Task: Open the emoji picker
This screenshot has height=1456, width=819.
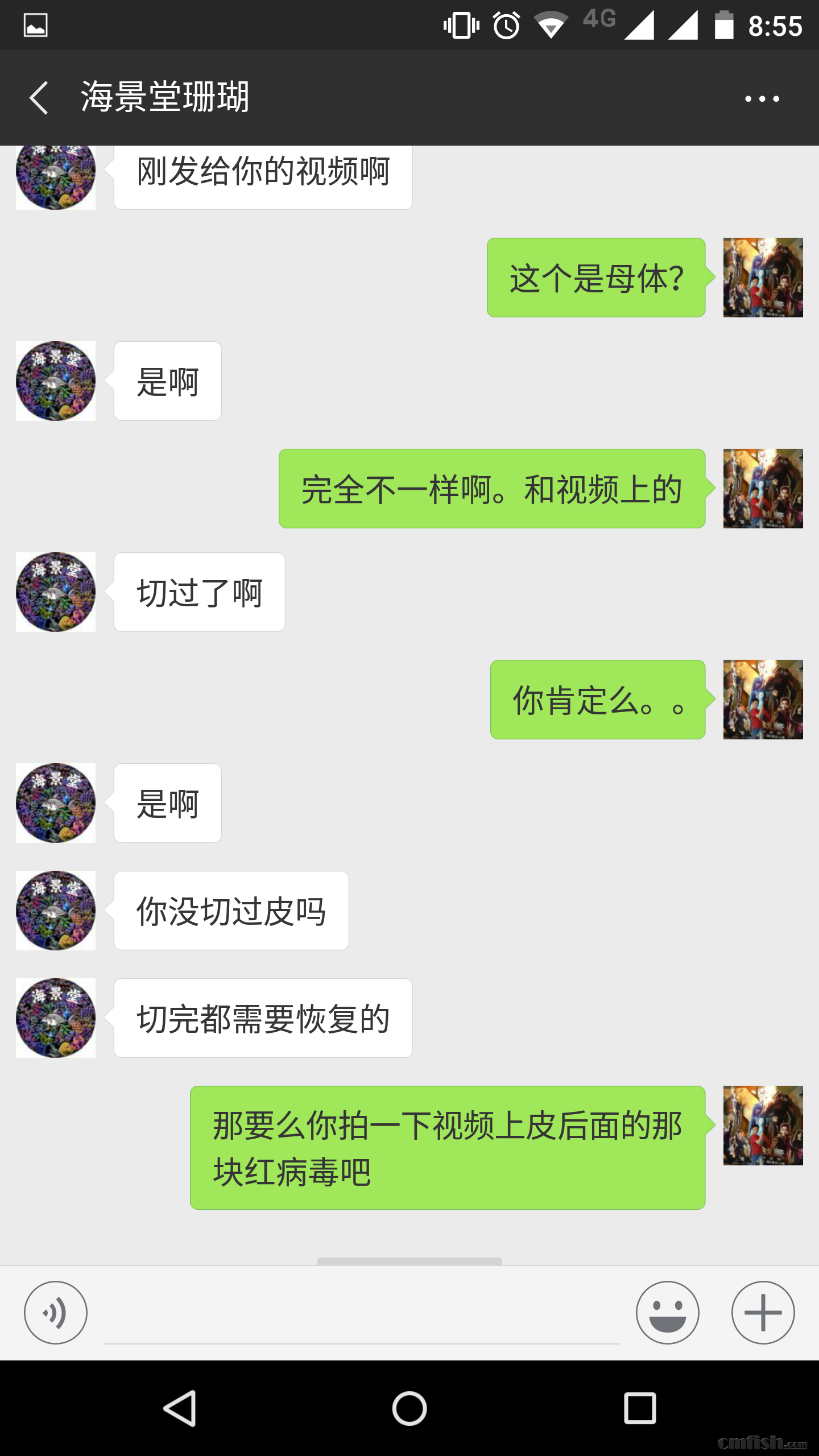Action: [x=667, y=1313]
